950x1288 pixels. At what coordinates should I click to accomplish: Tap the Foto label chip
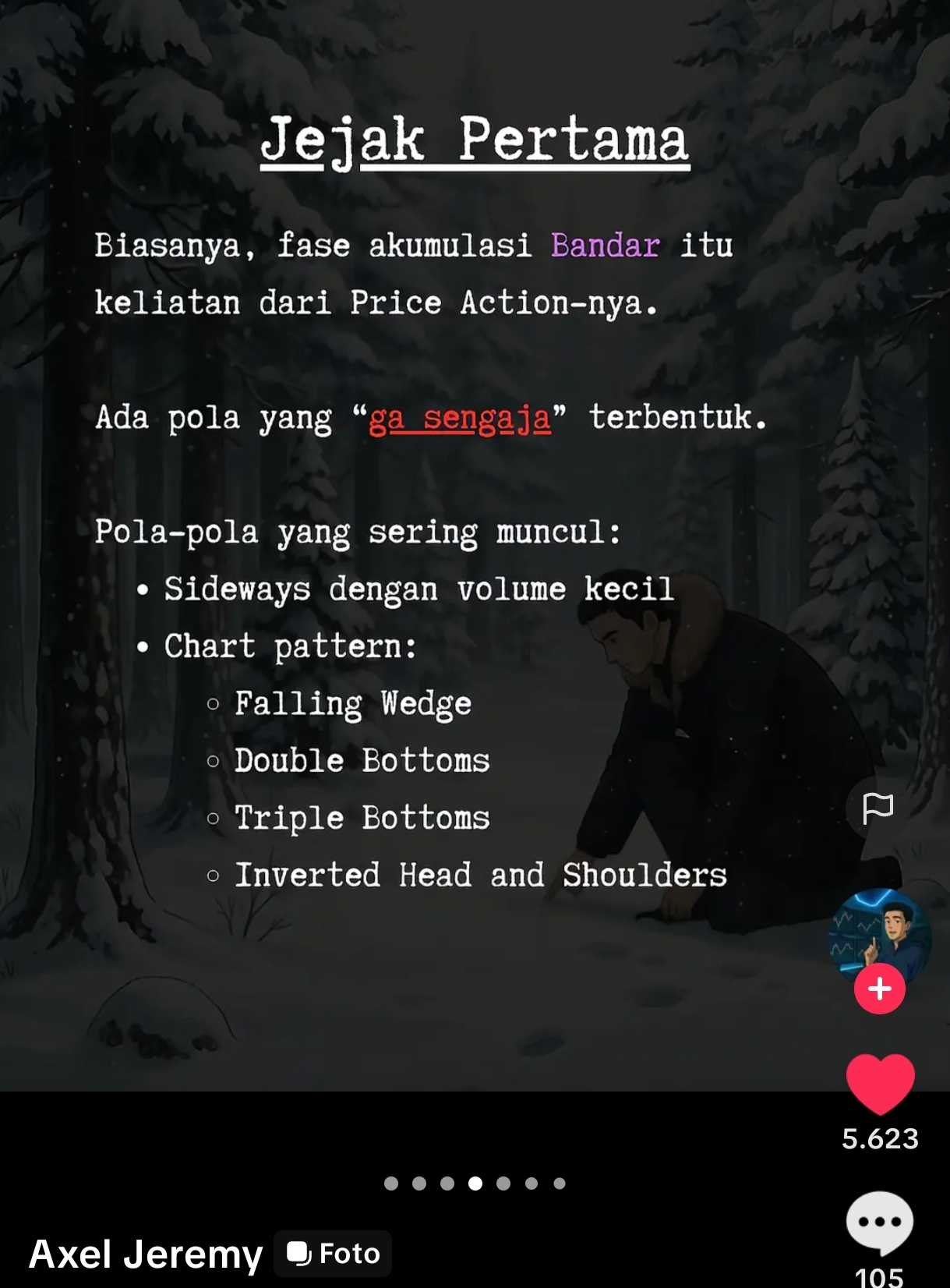coord(333,1254)
